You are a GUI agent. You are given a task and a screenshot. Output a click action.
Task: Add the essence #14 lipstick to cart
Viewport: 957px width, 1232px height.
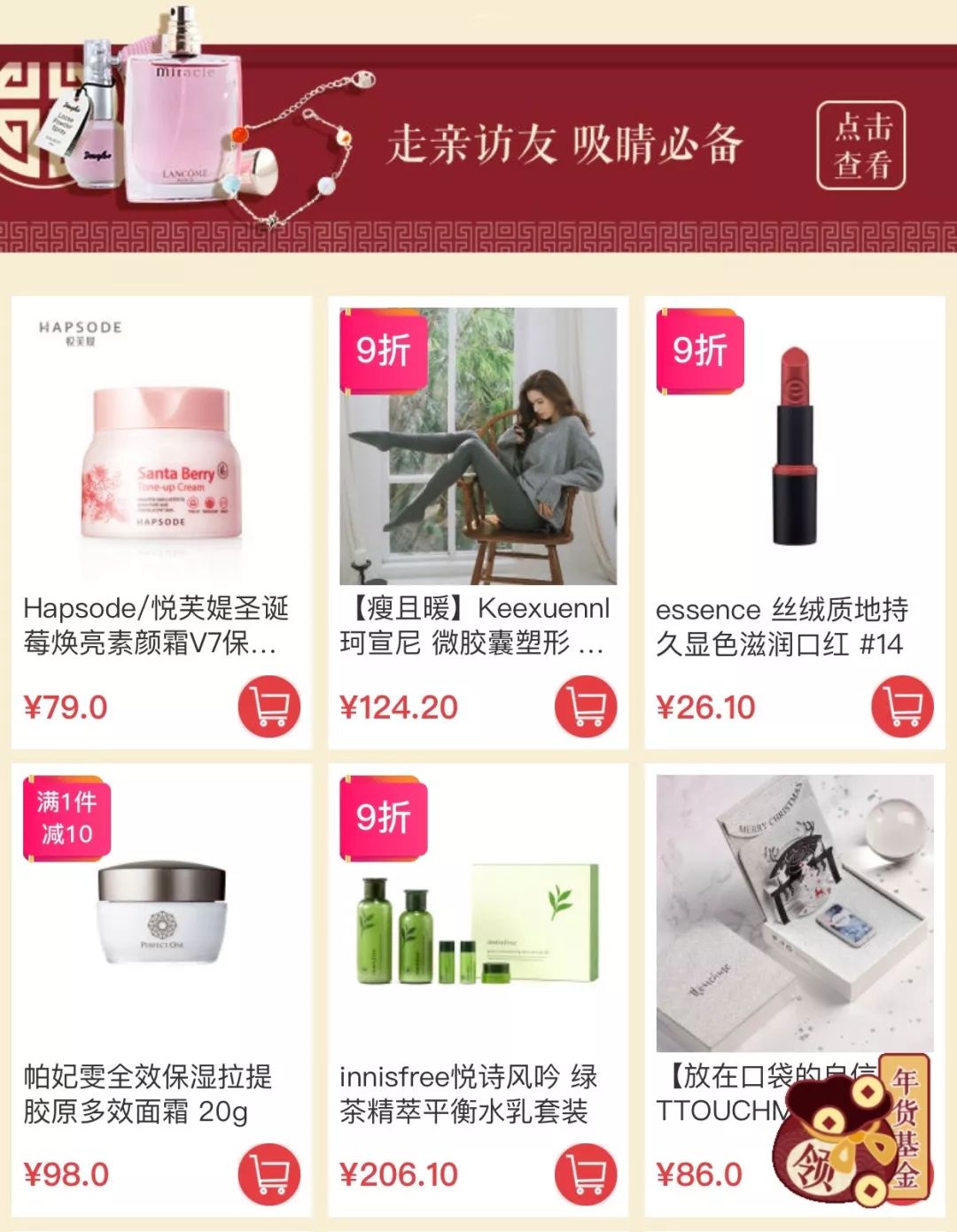point(901,706)
